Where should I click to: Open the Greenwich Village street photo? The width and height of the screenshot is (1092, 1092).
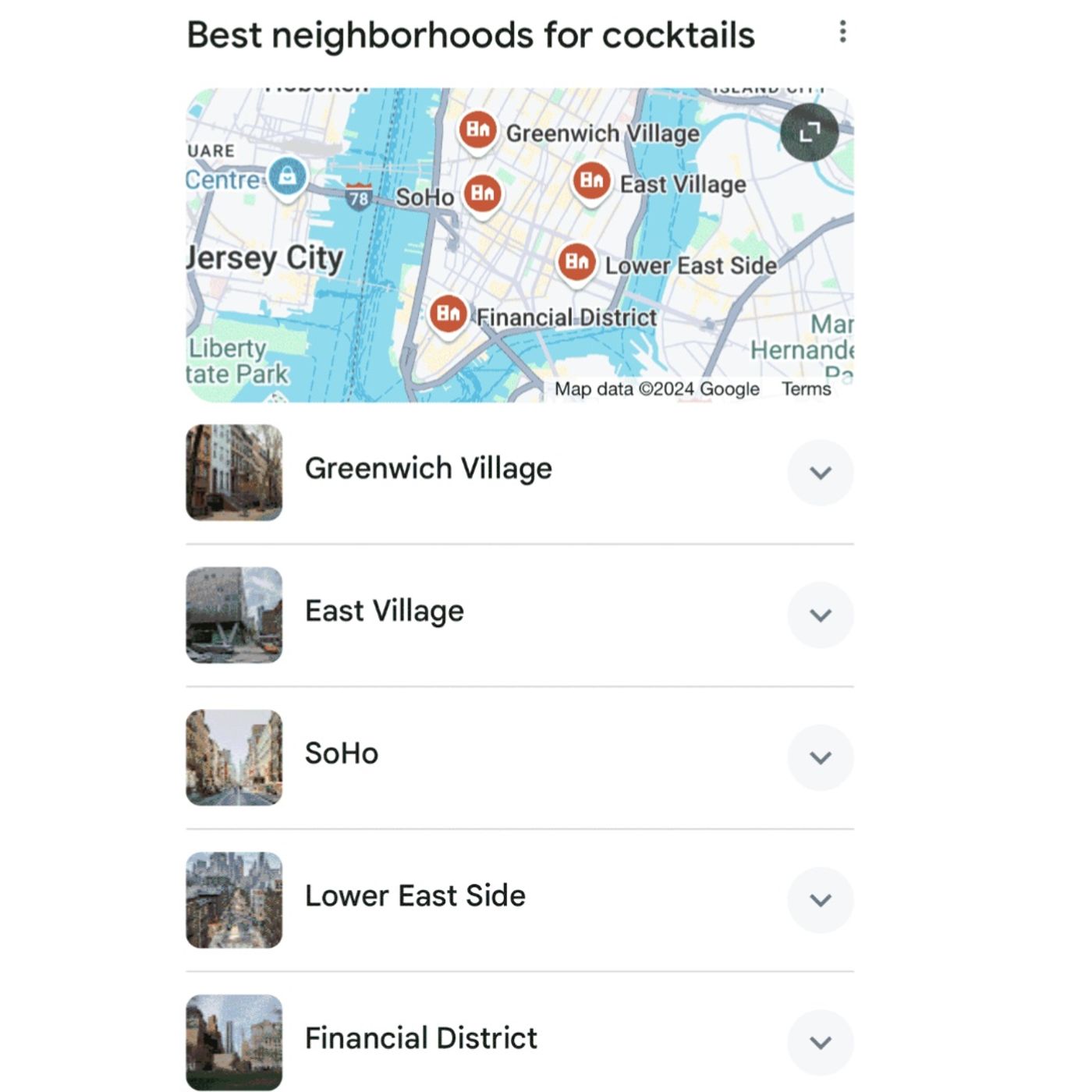pos(234,473)
